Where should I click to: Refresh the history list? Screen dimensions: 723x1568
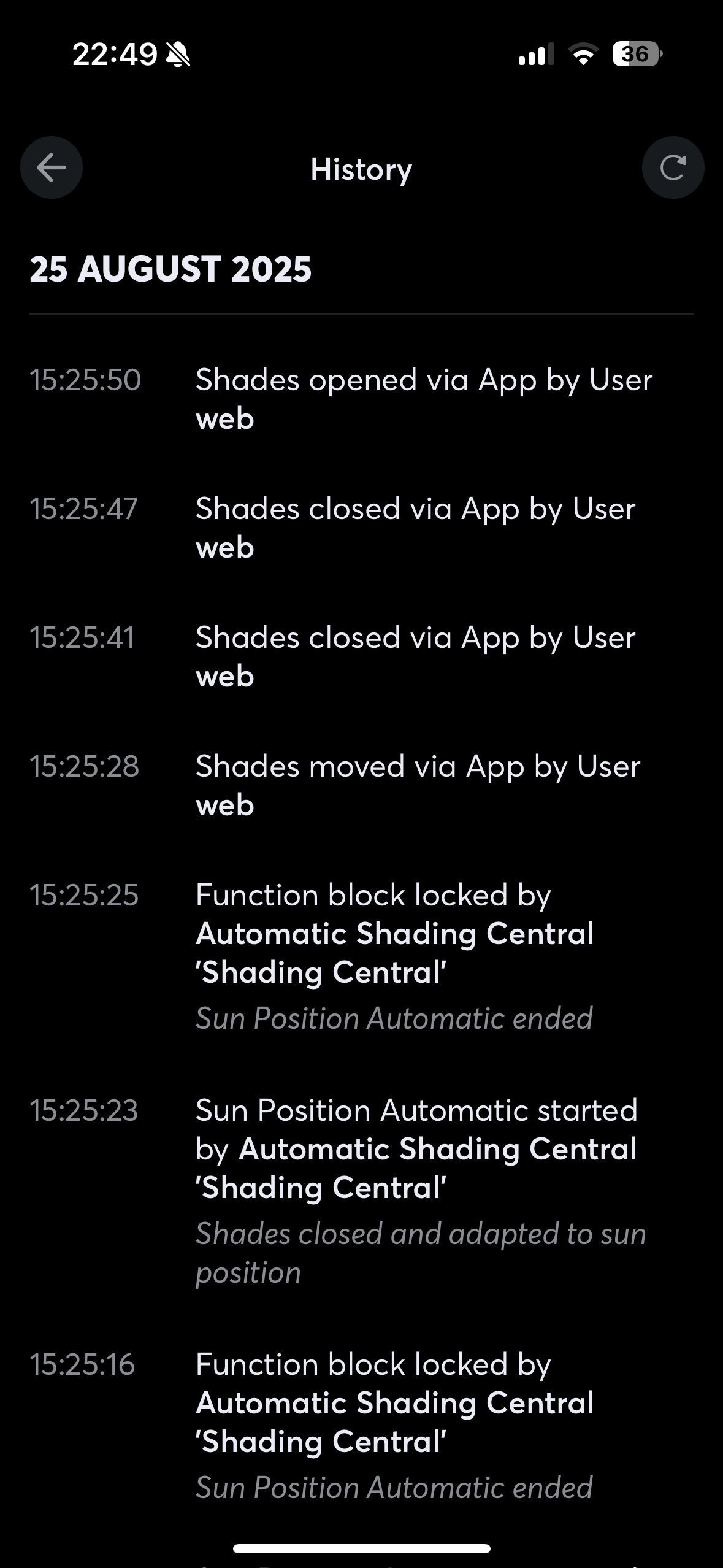pos(673,167)
